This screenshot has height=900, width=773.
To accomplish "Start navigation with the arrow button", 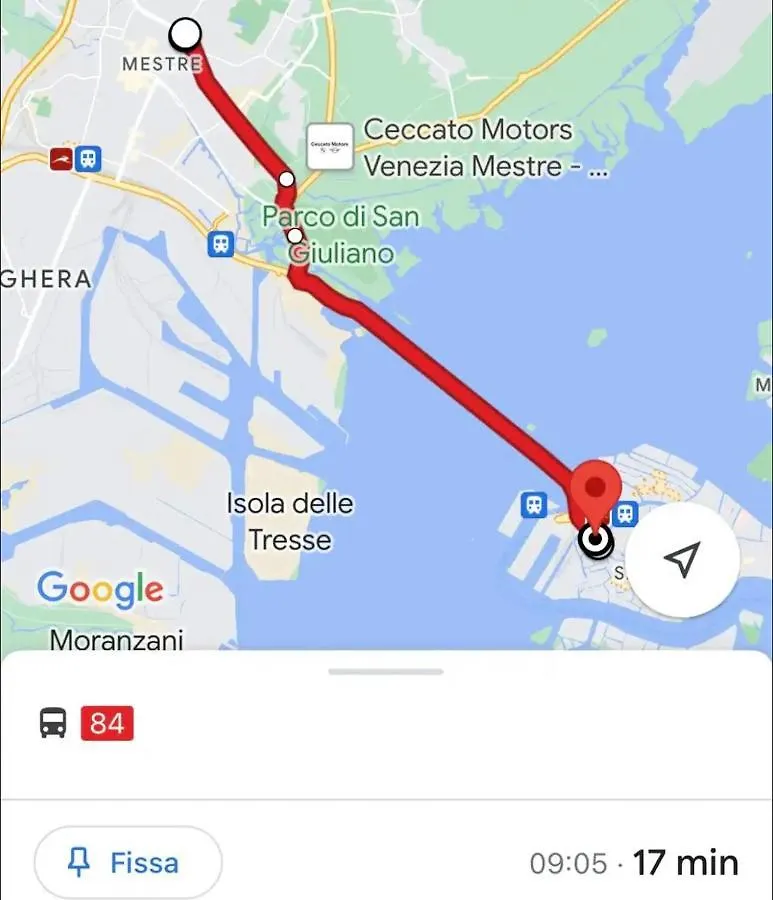I will [x=682, y=561].
